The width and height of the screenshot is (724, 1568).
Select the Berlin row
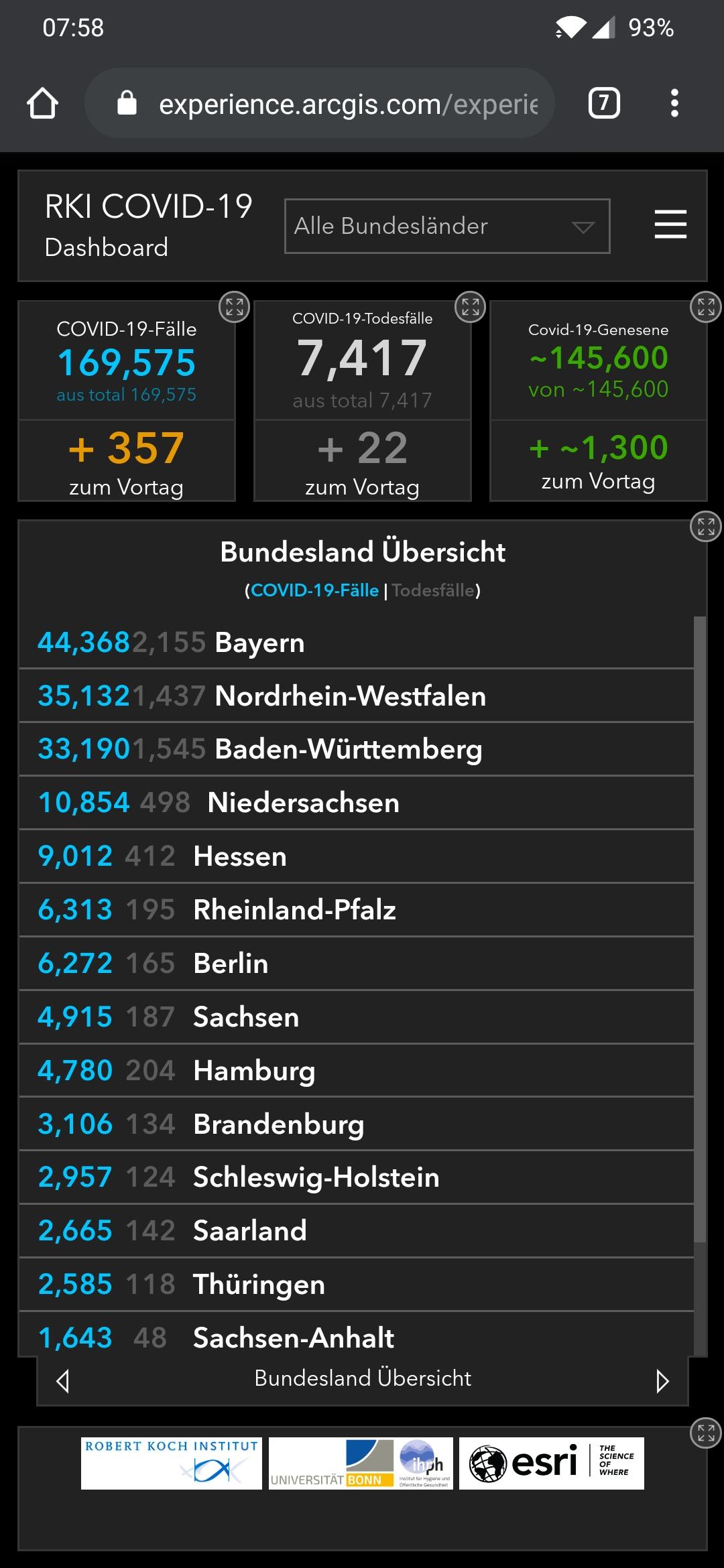pos(355,964)
